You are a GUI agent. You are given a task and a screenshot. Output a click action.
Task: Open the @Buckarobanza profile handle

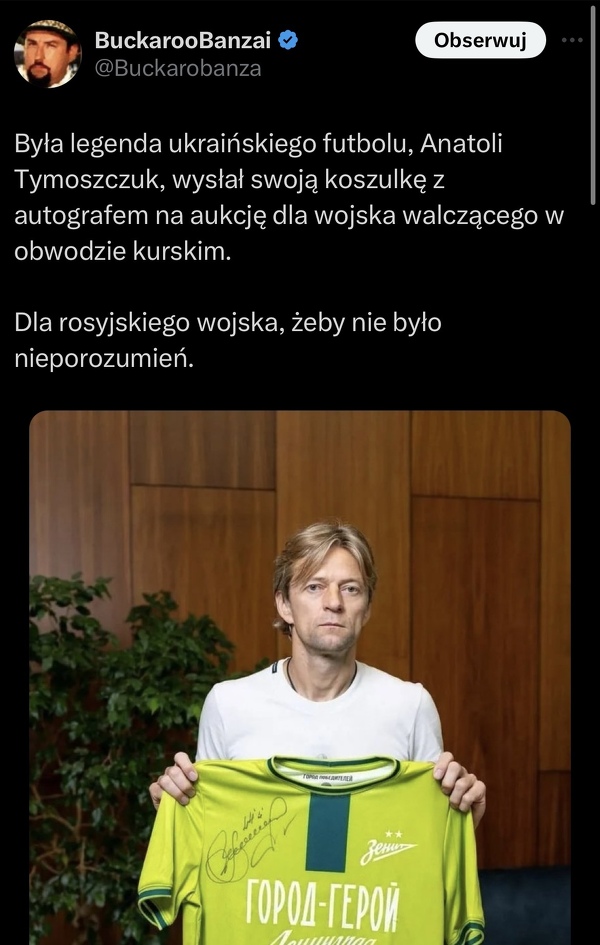tap(177, 68)
